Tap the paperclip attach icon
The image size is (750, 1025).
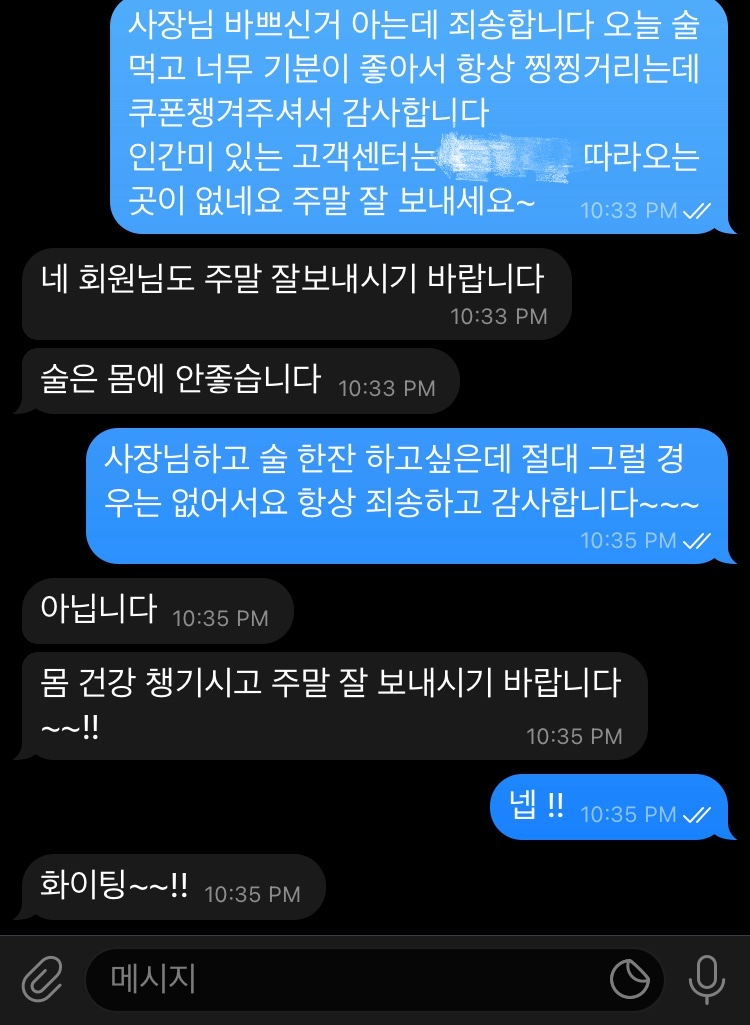point(42,979)
